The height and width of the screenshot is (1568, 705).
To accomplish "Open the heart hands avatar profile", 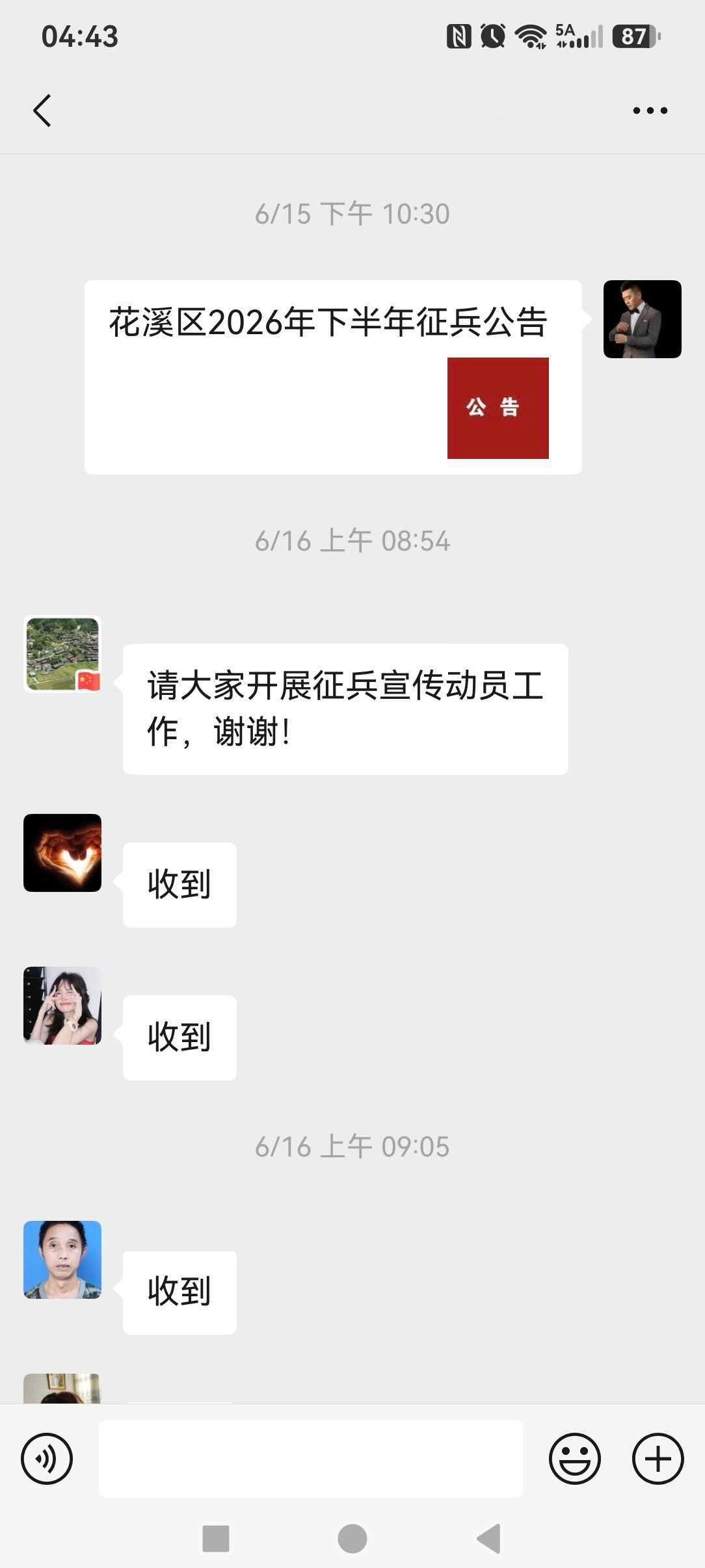I will click(x=62, y=853).
